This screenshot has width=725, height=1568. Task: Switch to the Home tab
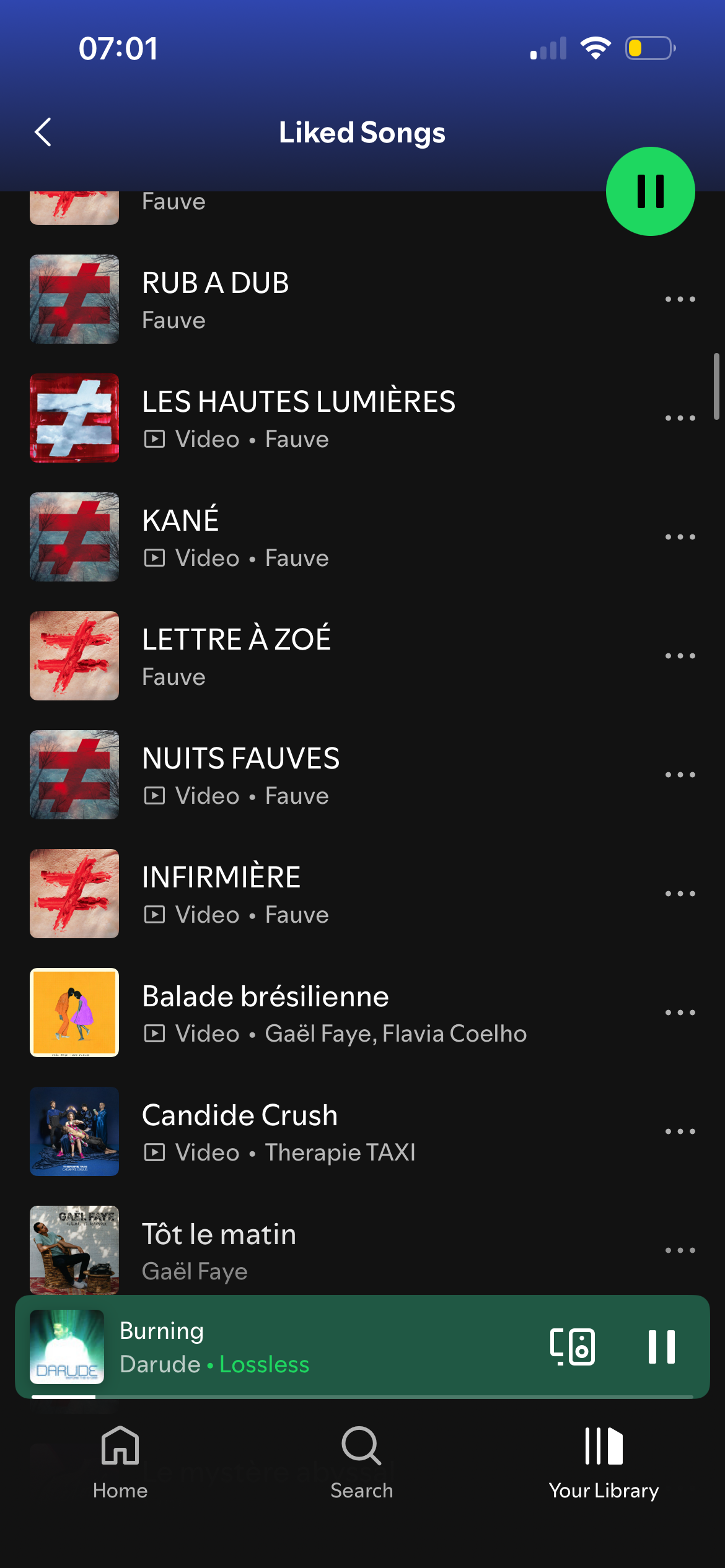pos(120,1462)
